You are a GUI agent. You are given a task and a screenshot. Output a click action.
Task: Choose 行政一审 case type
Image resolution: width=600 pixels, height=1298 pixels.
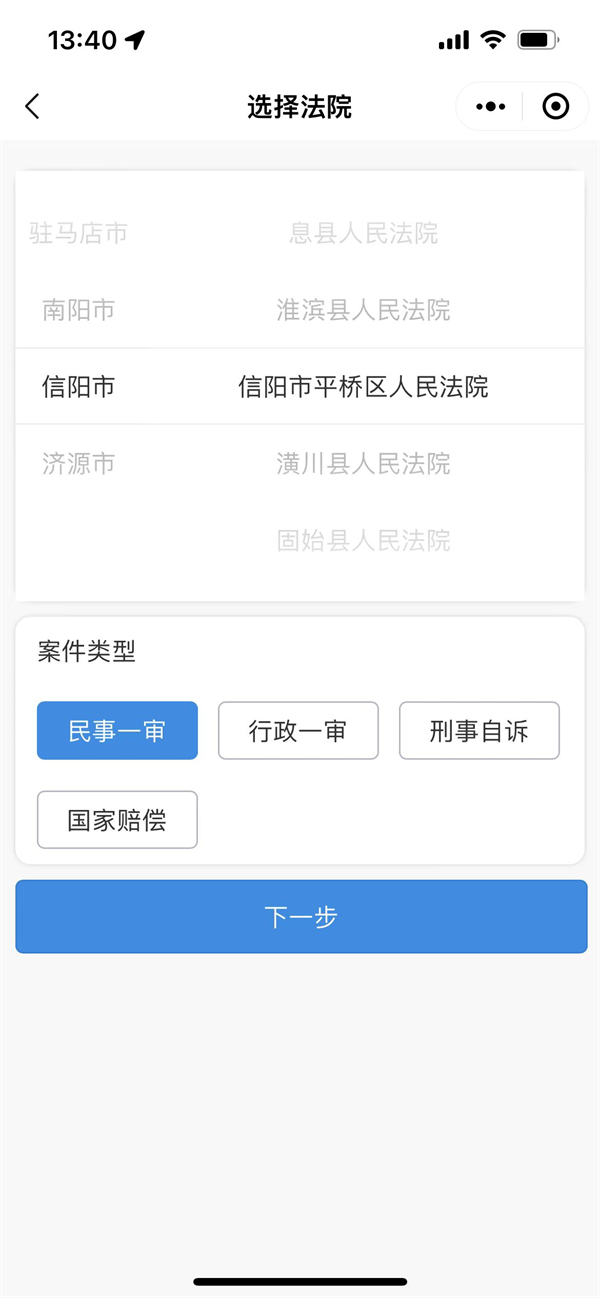pyautogui.click(x=298, y=731)
